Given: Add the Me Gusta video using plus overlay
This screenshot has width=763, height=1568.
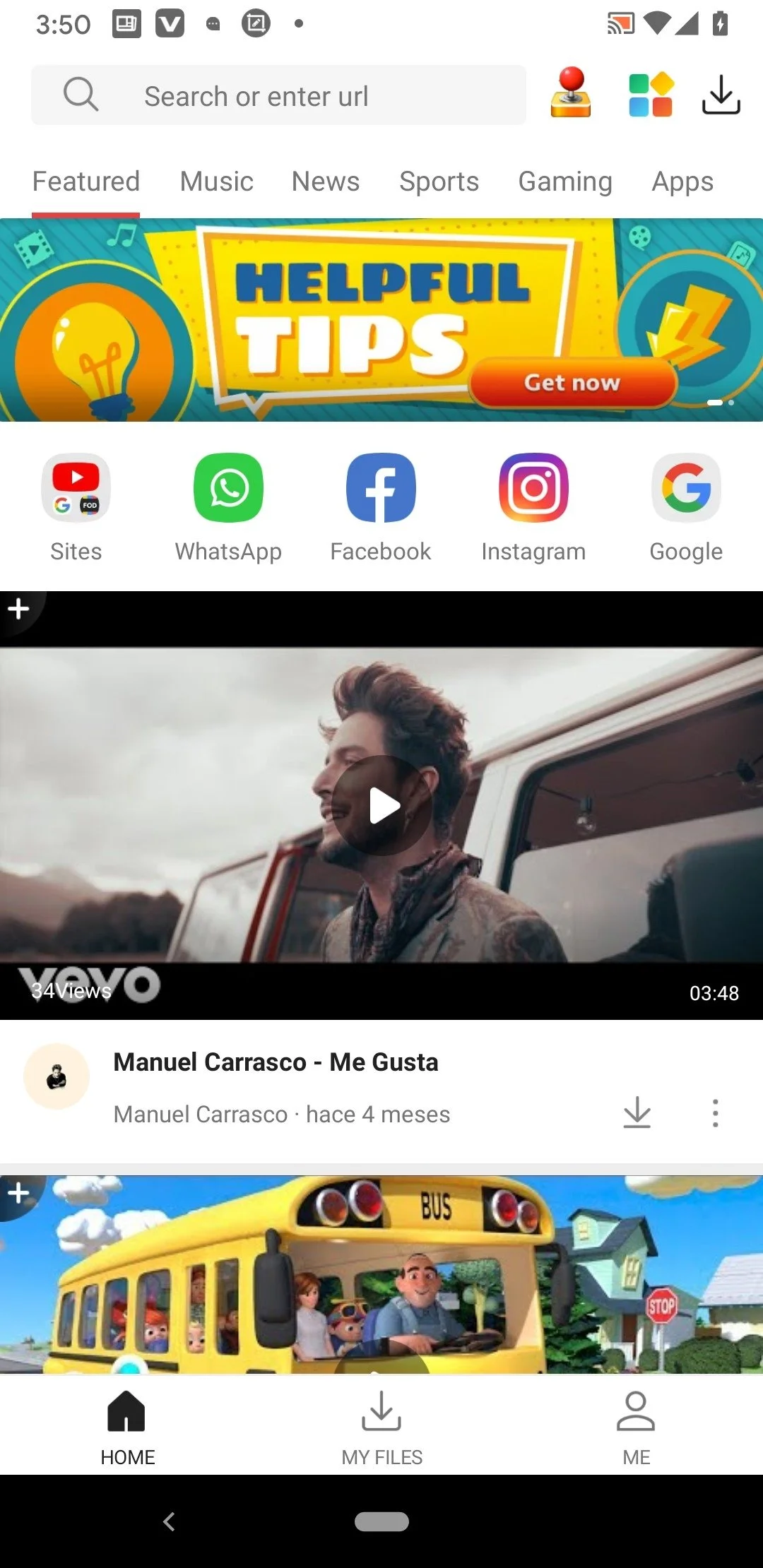Looking at the screenshot, I should click(x=19, y=607).
